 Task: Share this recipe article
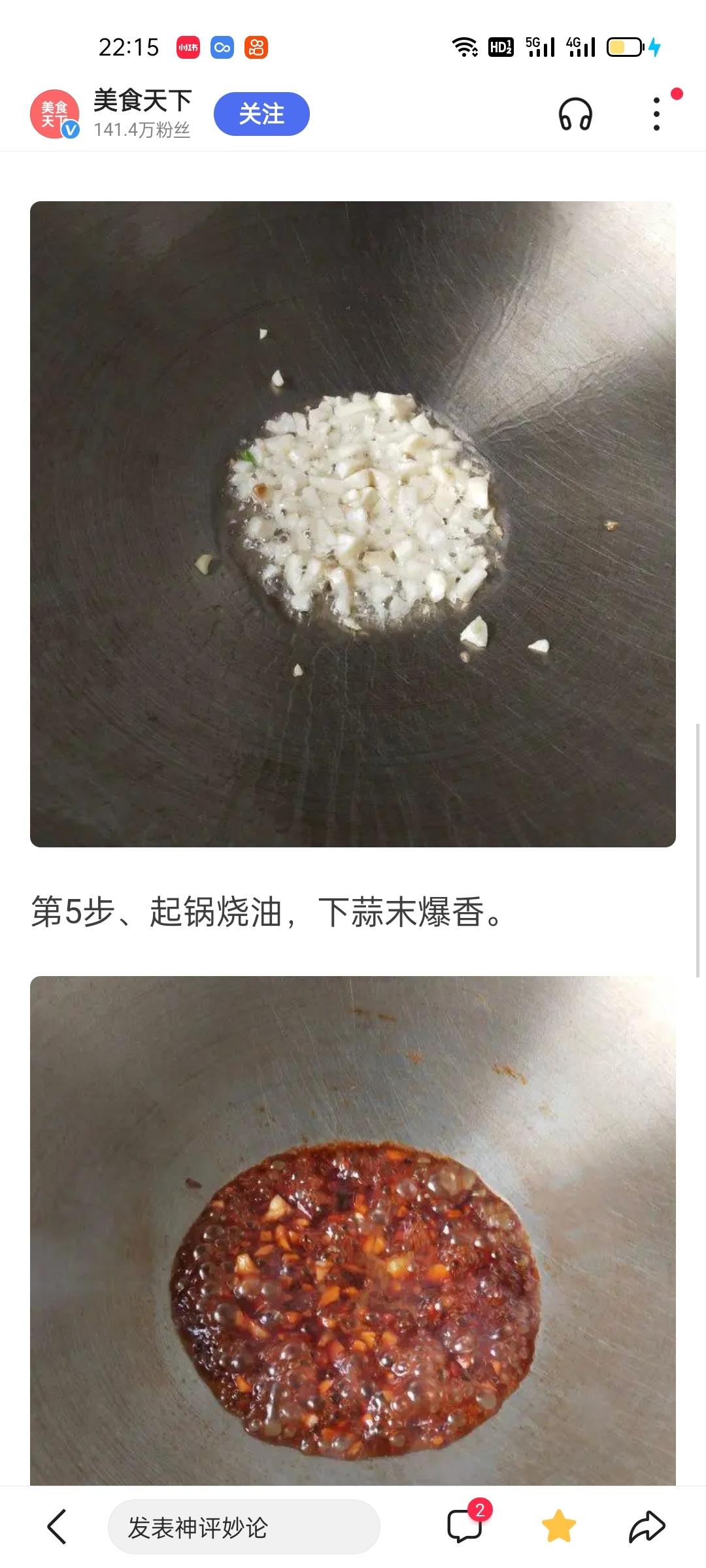pyautogui.click(x=647, y=1526)
